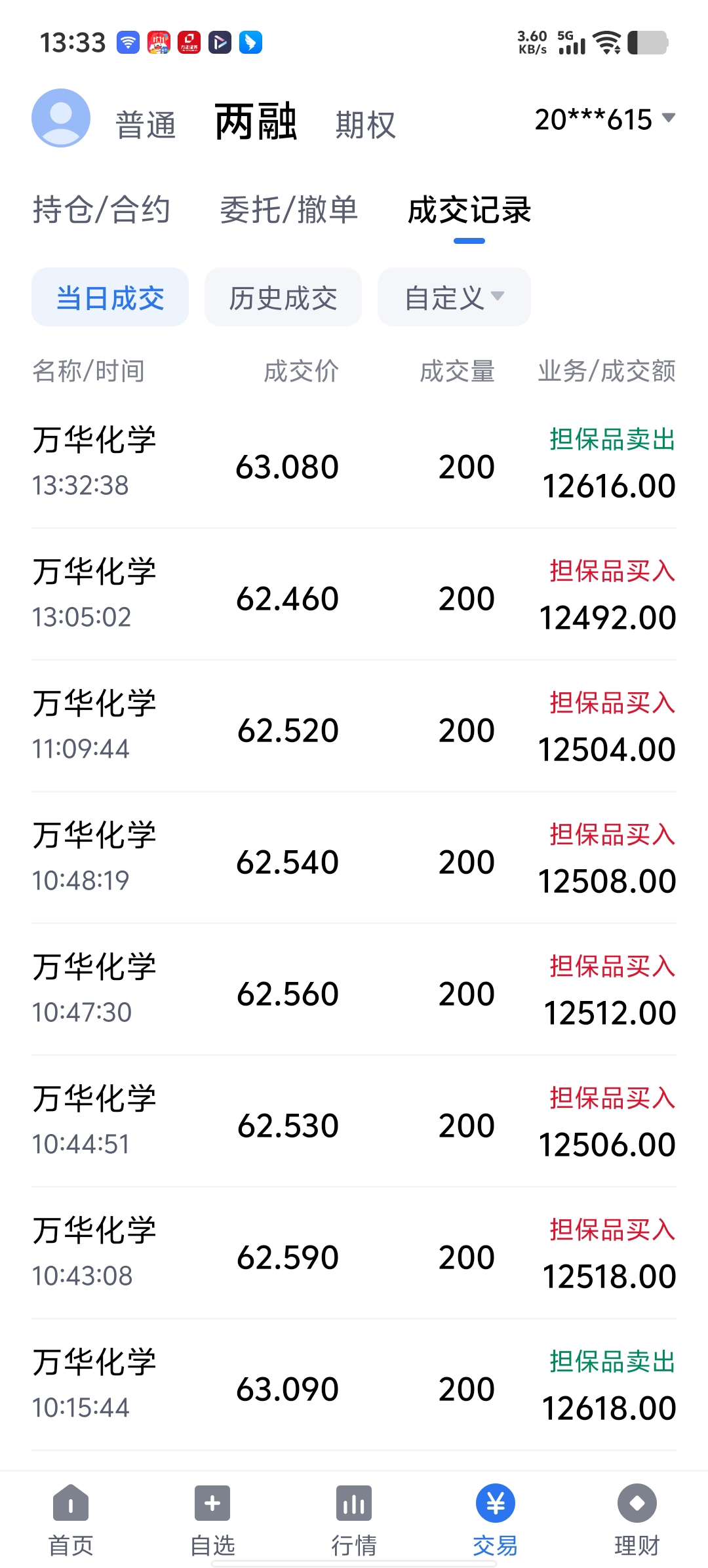This screenshot has height=1568, width=708.
Task: Switch to the 普通 account tab
Action: click(146, 125)
